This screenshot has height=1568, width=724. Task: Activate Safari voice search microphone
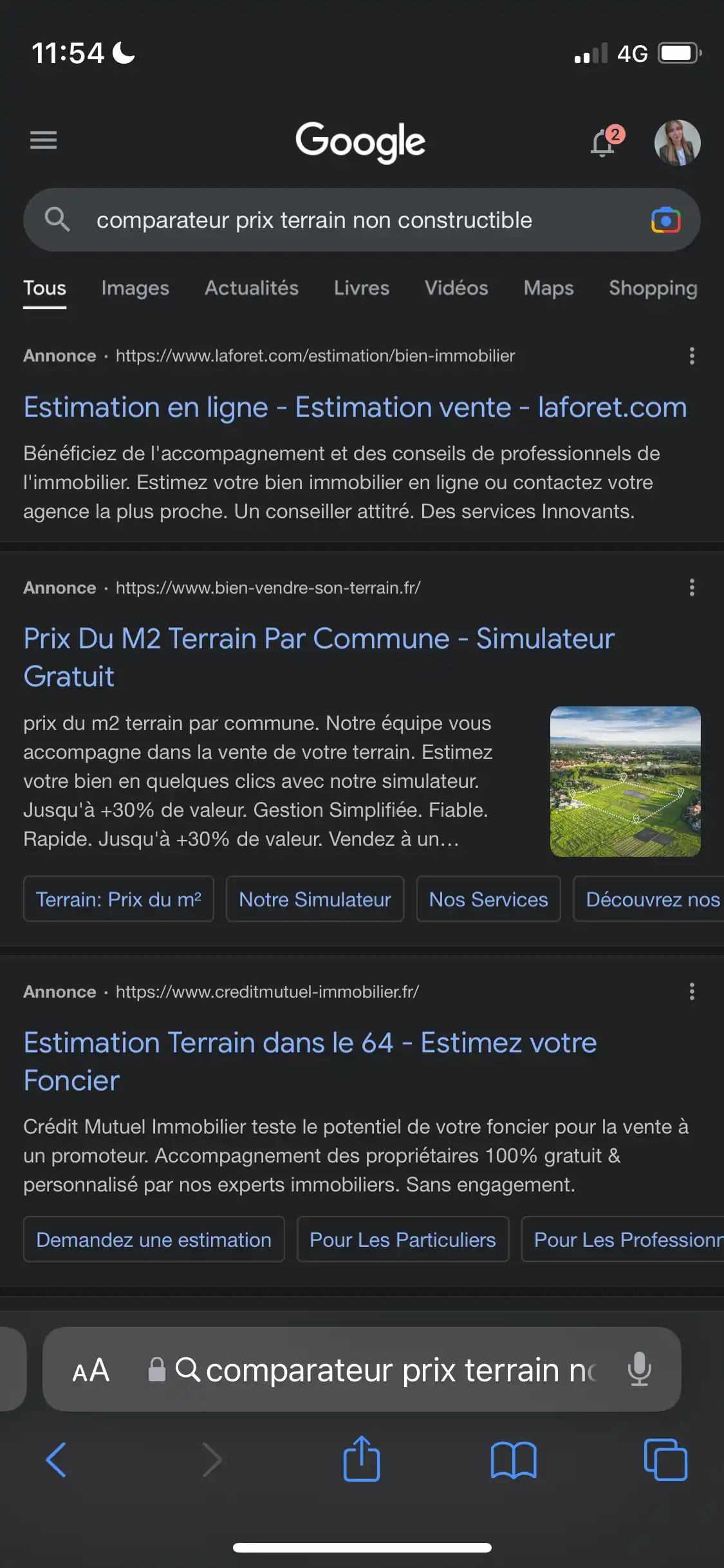tap(638, 1370)
